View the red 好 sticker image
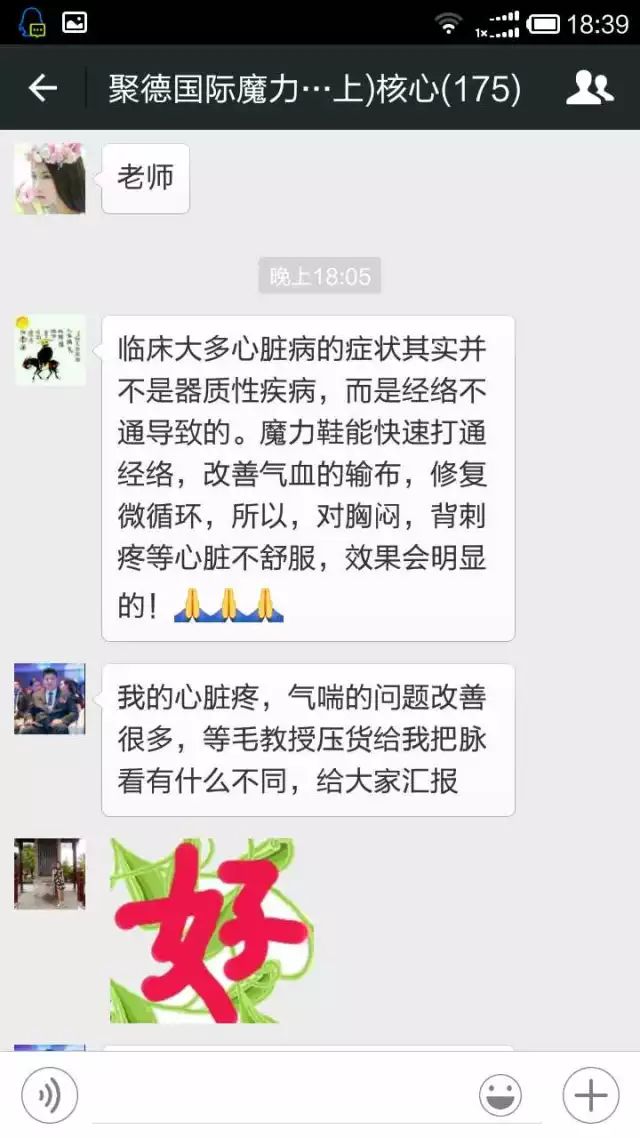The height and width of the screenshot is (1138, 640). click(x=210, y=930)
